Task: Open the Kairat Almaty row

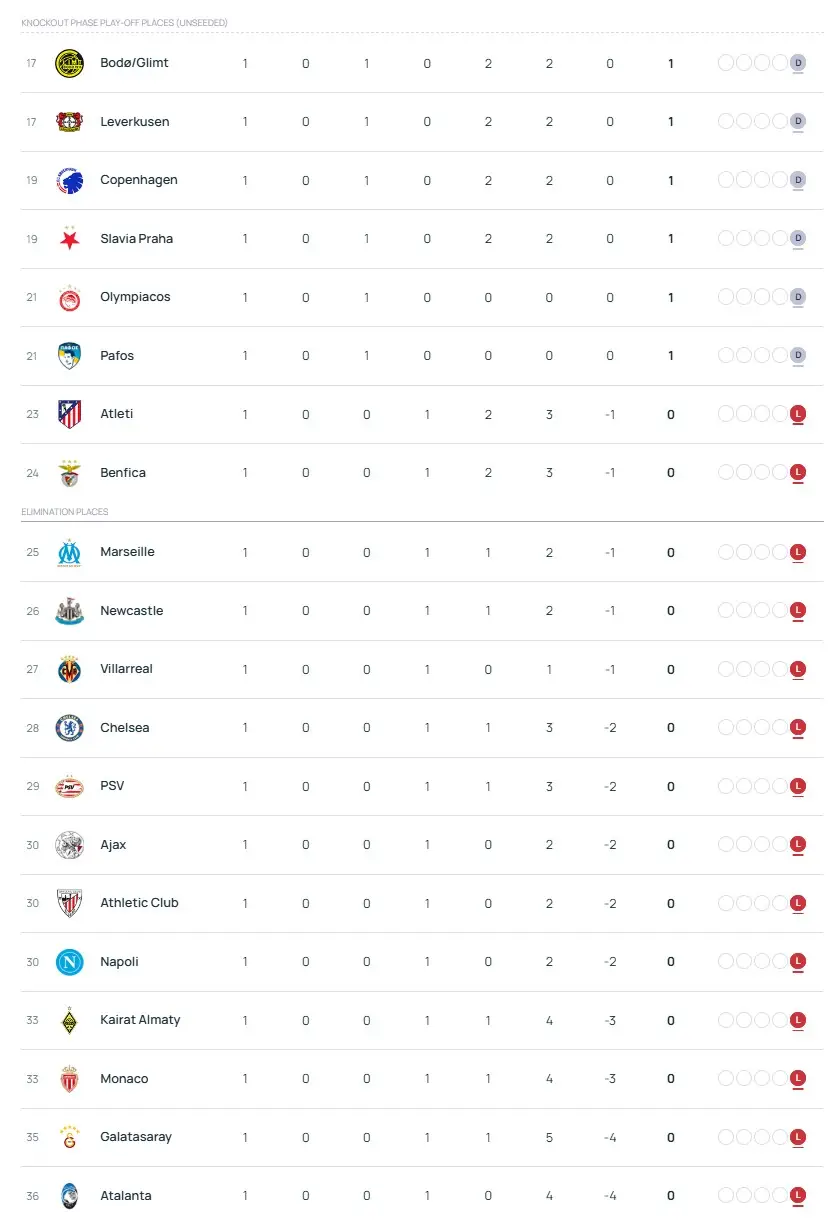Action: [x=140, y=1020]
